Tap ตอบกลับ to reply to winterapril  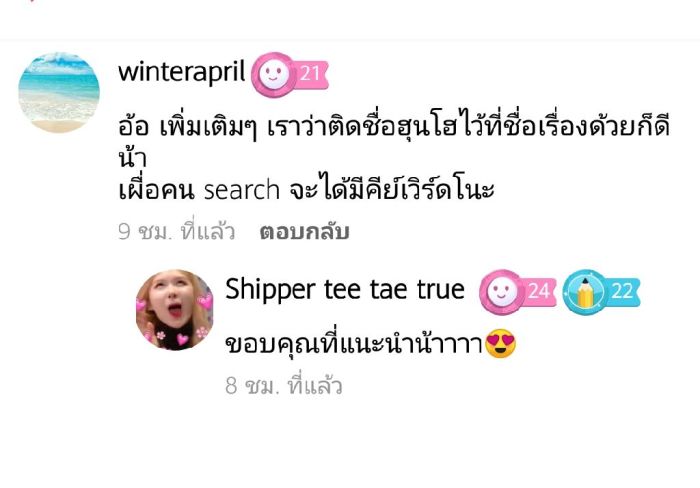click(303, 232)
